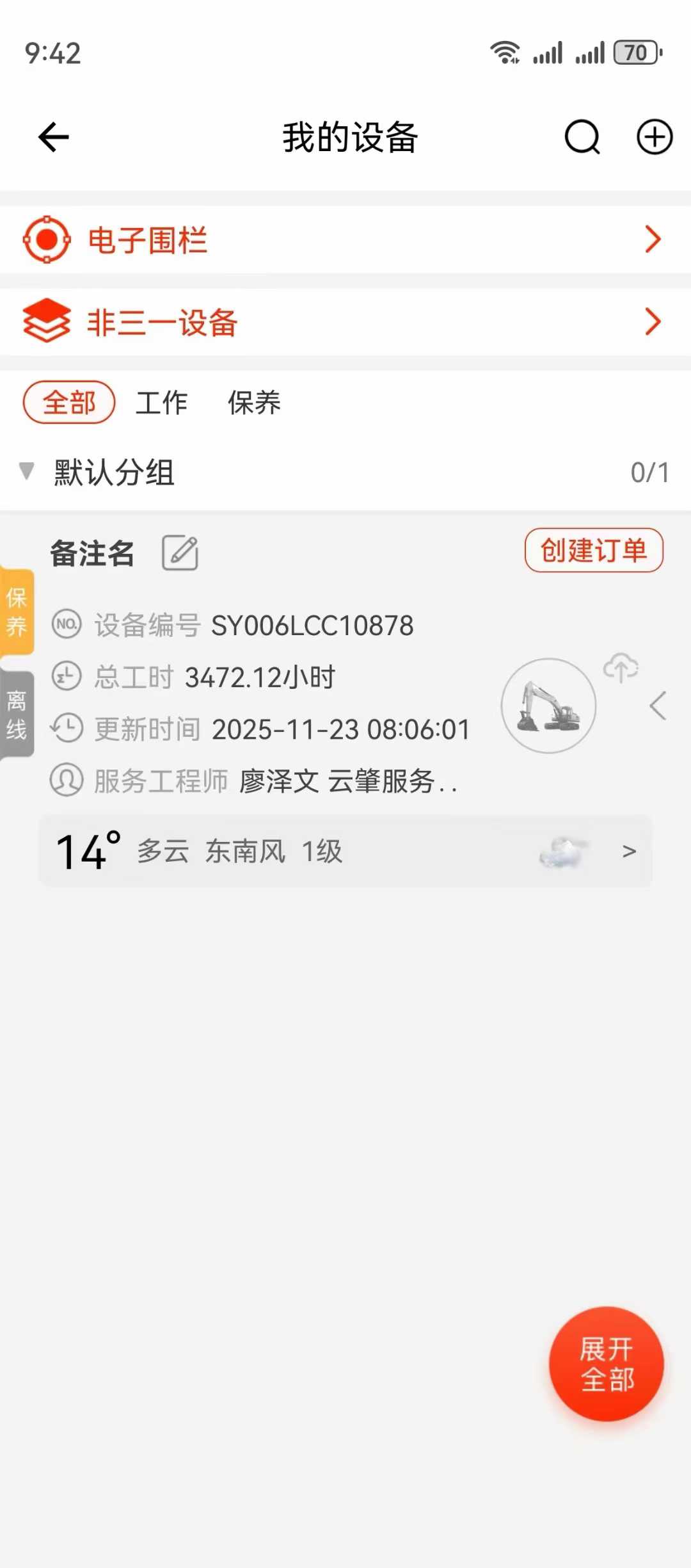The height and width of the screenshot is (1568, 691).
Task: Tap the 创建订单 button
Action: click(592, 551)
